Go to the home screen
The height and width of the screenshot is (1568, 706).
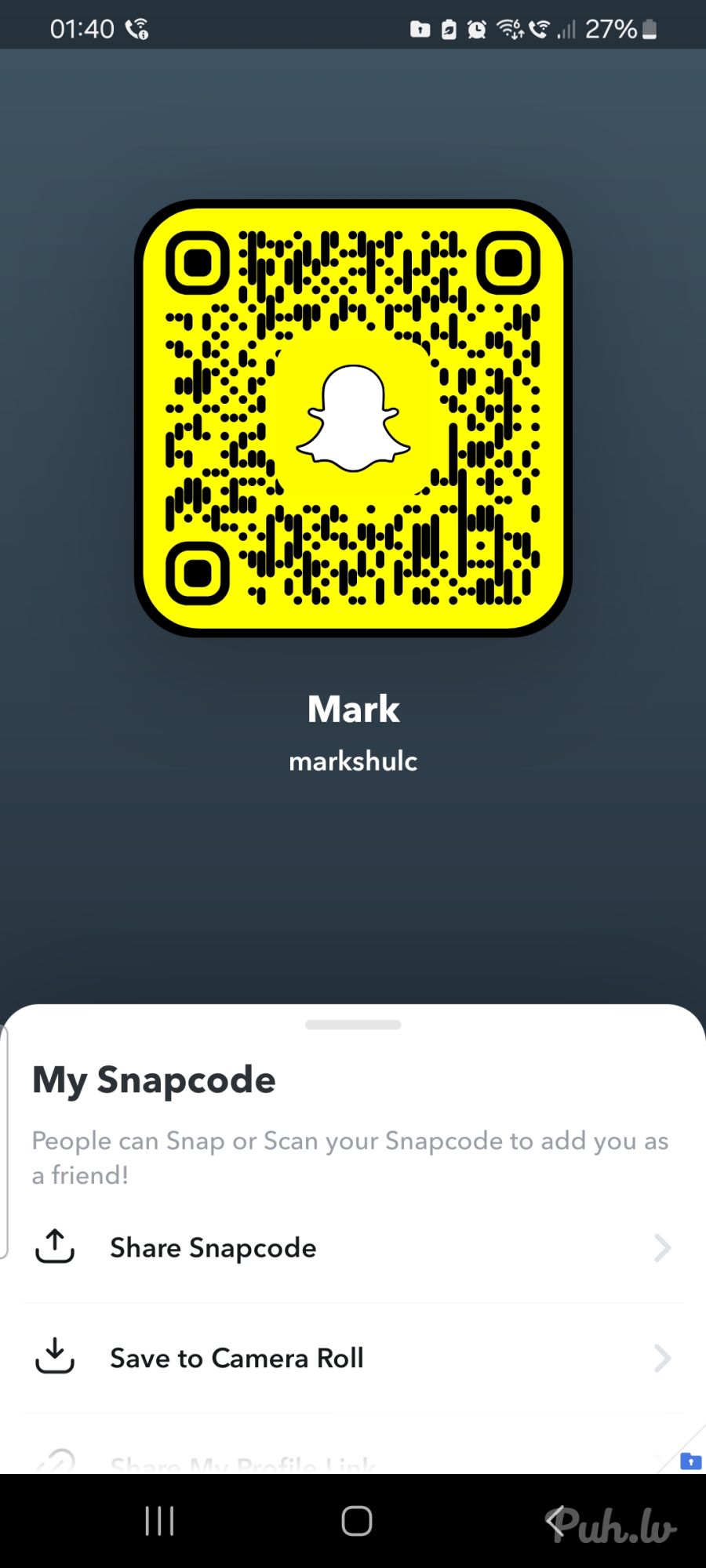tap(356, 1522)
